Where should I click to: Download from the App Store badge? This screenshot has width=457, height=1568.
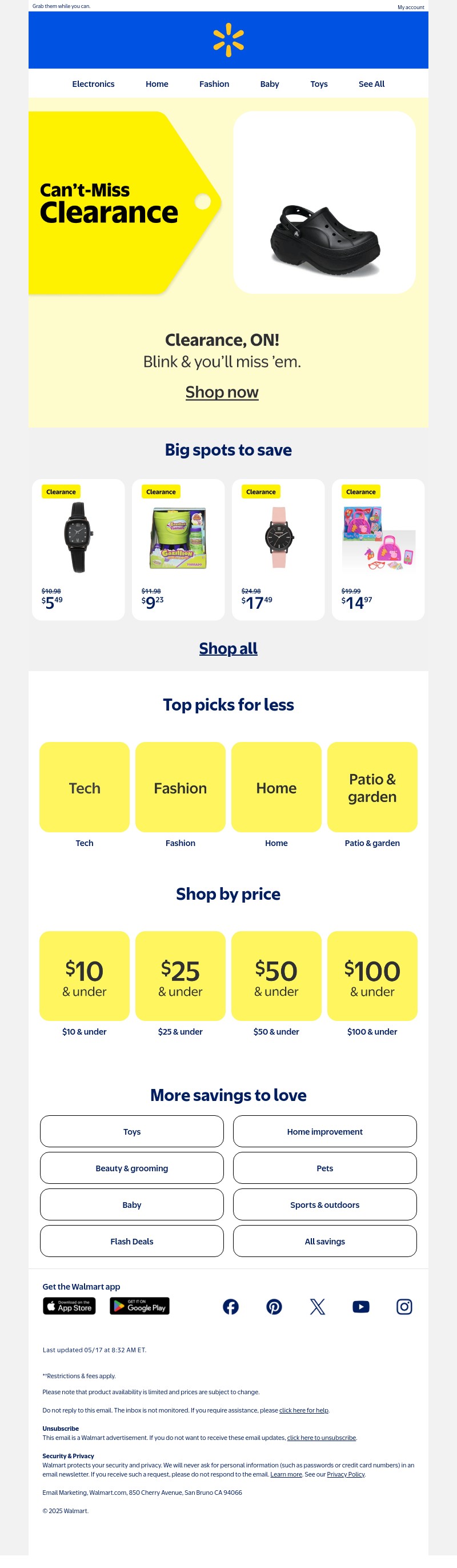click(69, 1306)
